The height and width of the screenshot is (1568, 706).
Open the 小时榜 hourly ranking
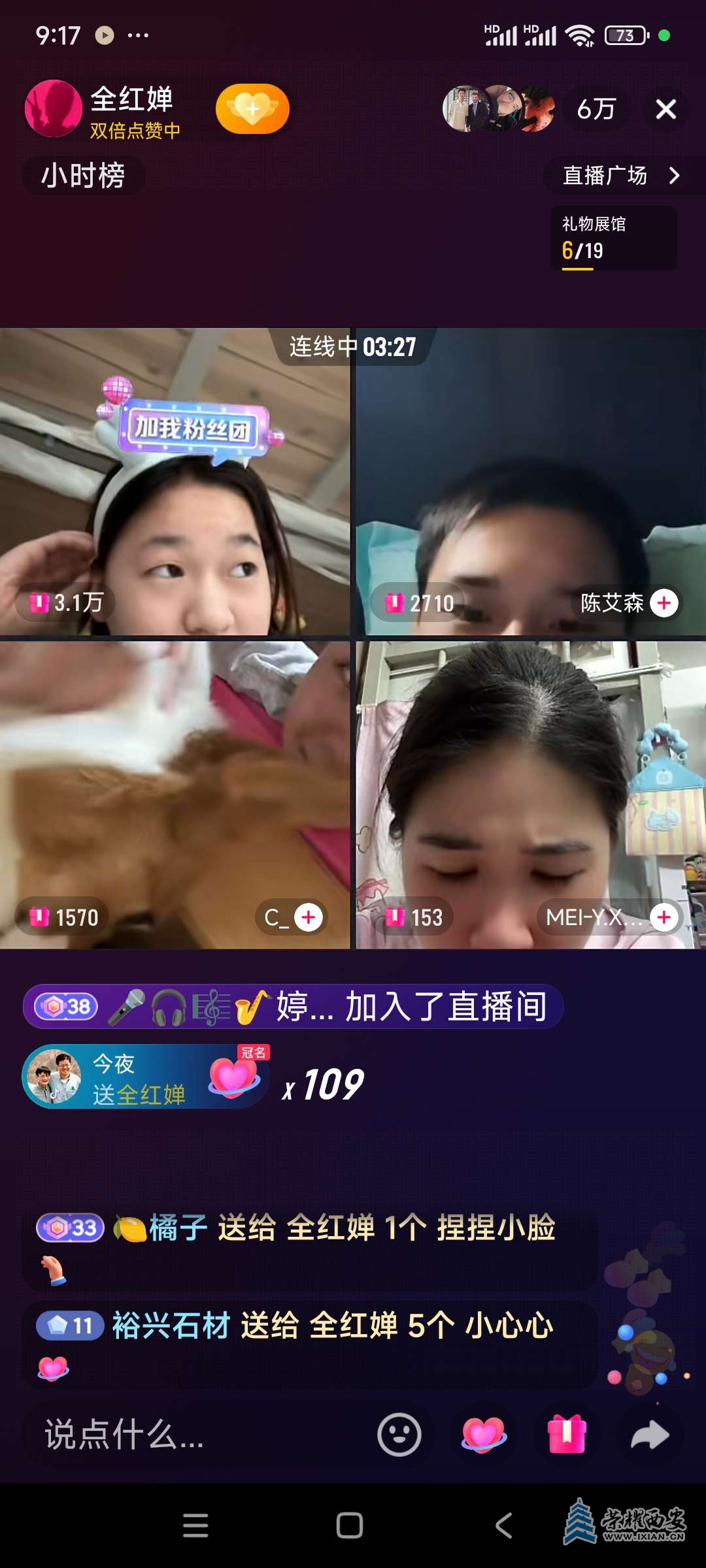click(83, 176)
